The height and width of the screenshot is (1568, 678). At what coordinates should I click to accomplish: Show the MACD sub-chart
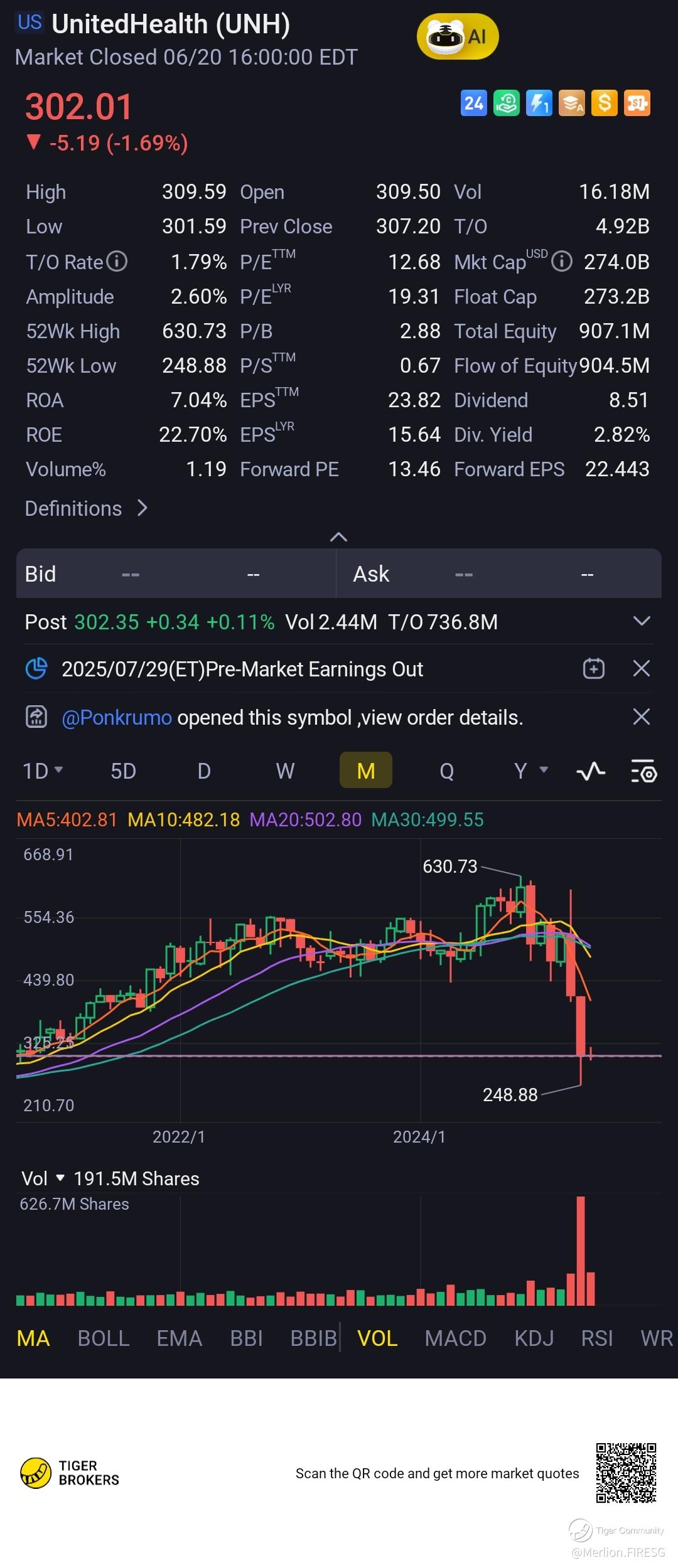(x=455, y=1338)
